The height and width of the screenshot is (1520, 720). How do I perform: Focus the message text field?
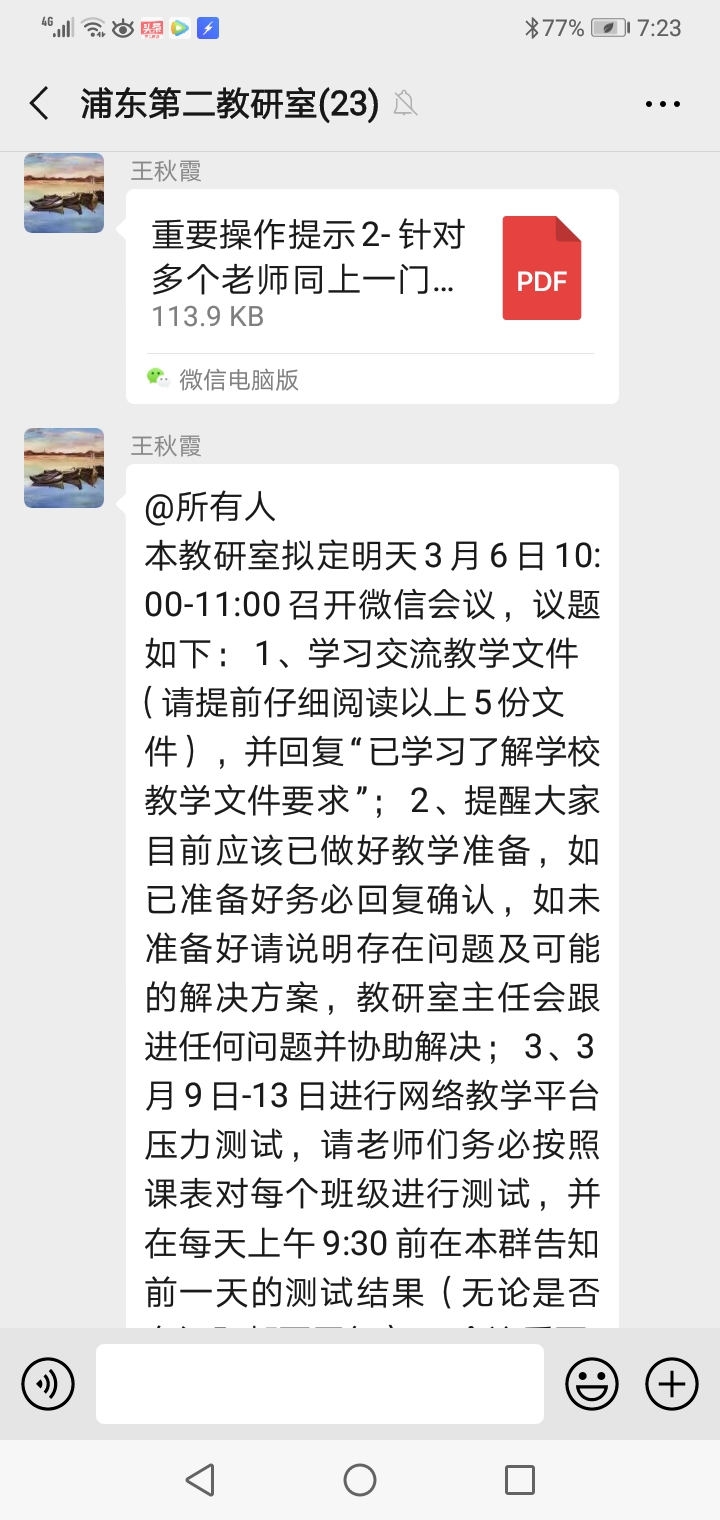[320, 1384]
